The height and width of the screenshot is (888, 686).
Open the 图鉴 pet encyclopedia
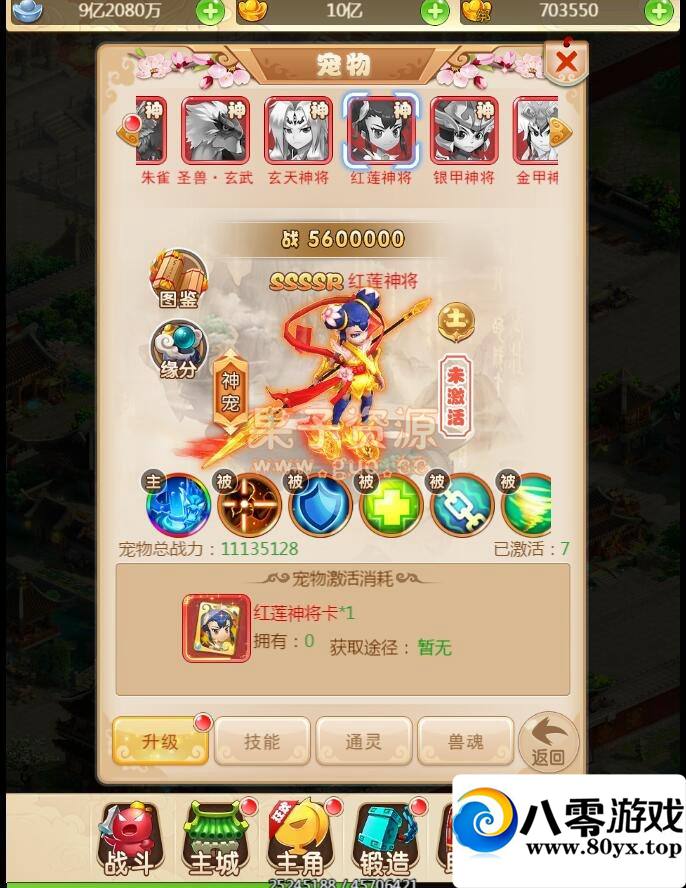(179, 277)
